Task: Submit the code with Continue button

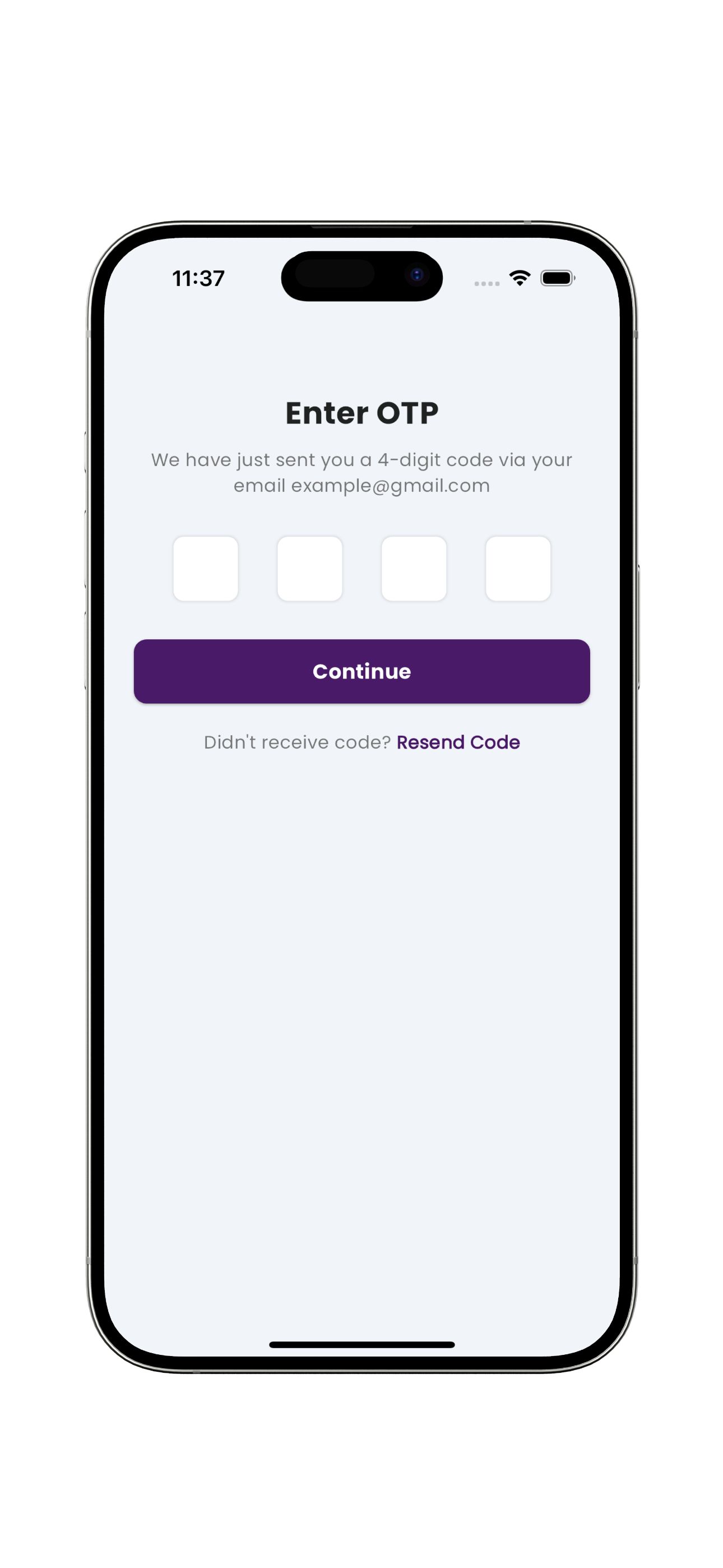Action: pyautogui.click(x=361, y=671)
